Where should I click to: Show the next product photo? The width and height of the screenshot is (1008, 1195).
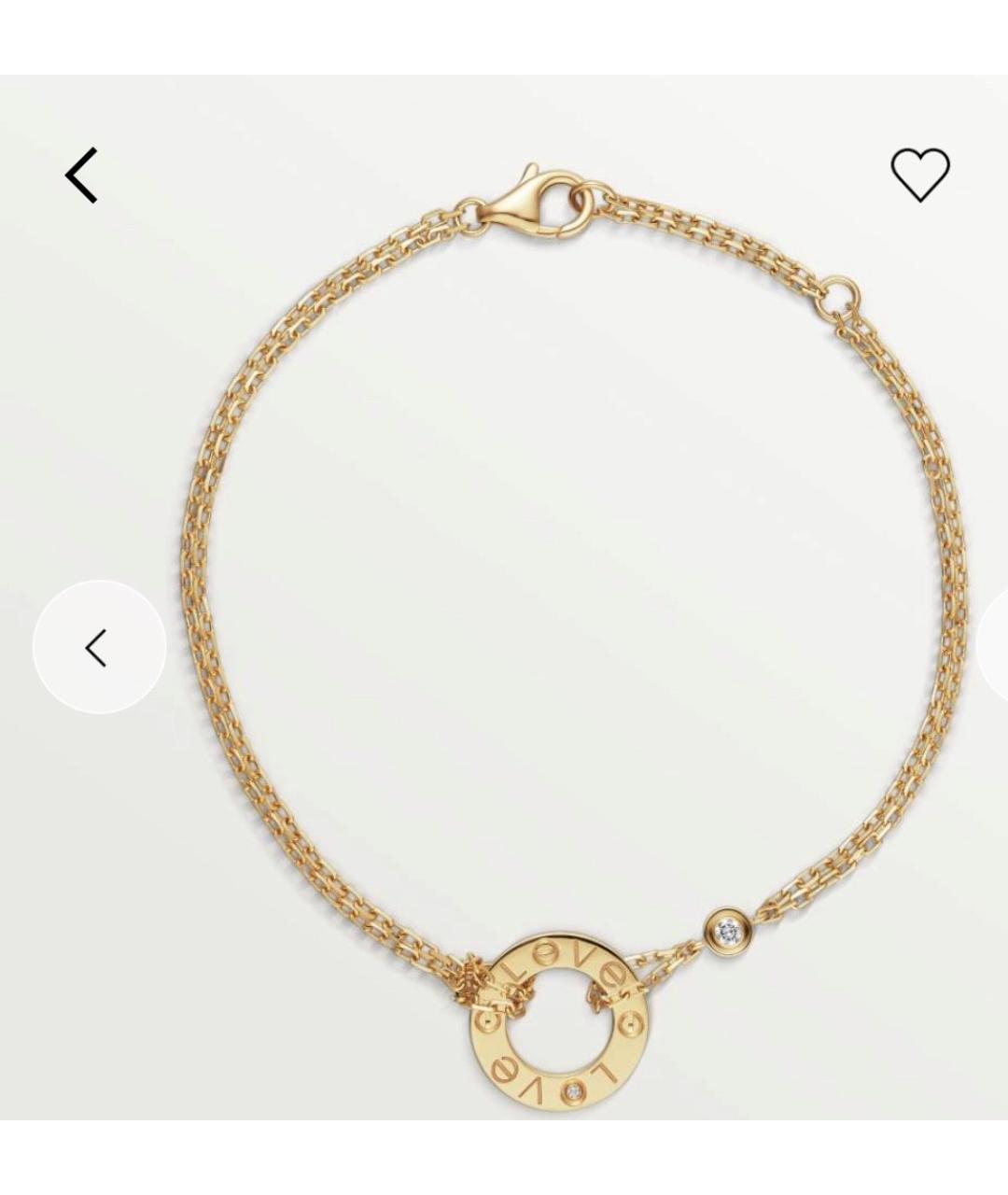coord(995,647)
